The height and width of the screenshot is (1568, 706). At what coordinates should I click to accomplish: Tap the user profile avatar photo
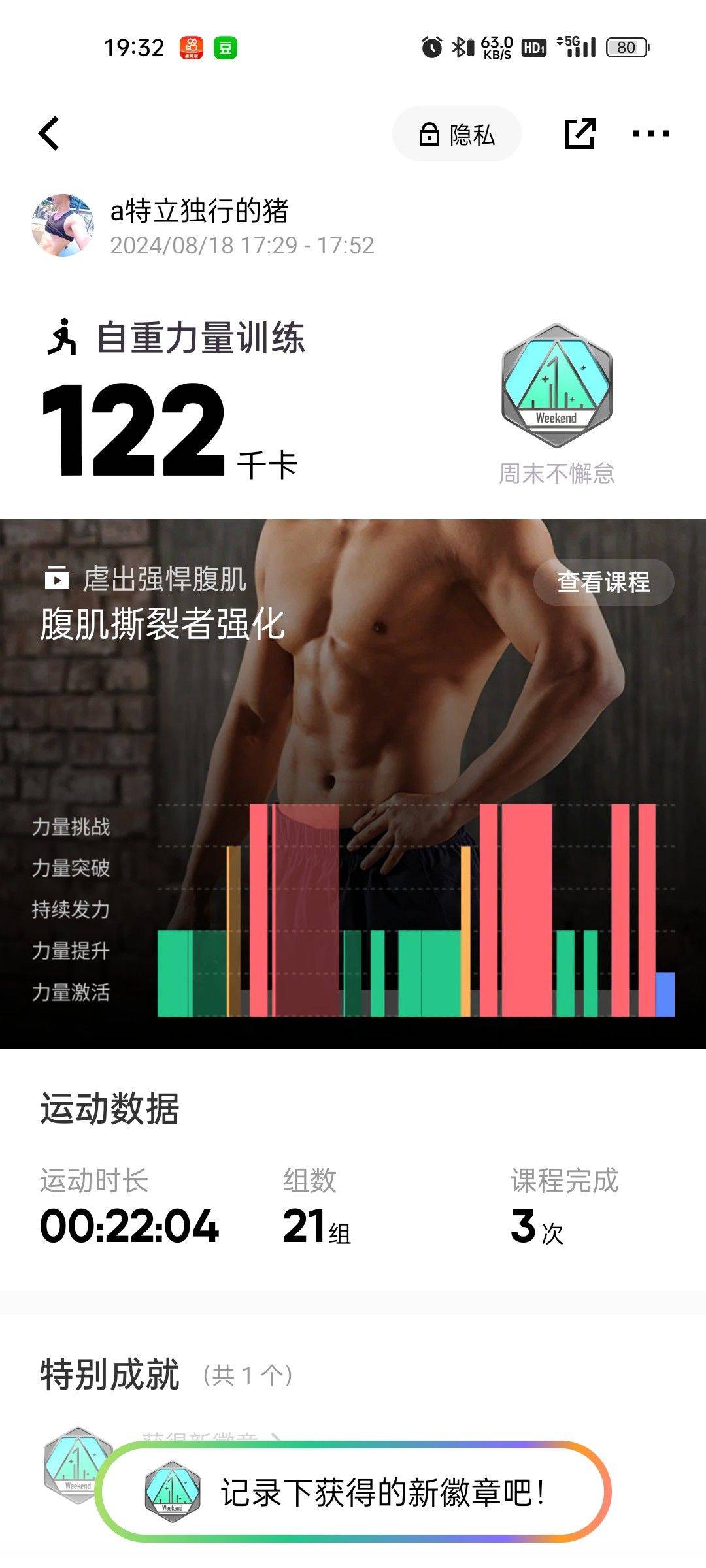tap(63, 225)
